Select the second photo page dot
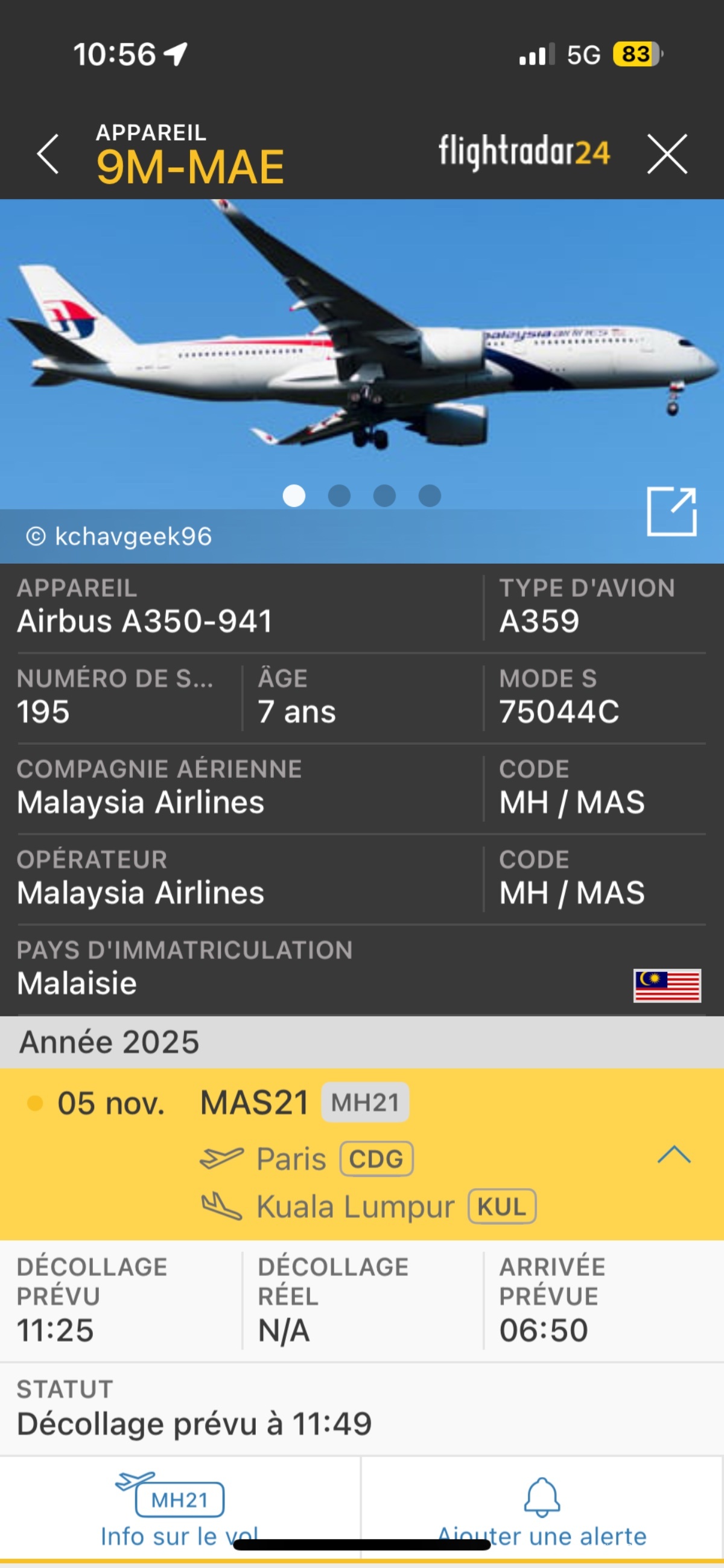The height and width of the screenshot is (1568, 724). point(339,496)
